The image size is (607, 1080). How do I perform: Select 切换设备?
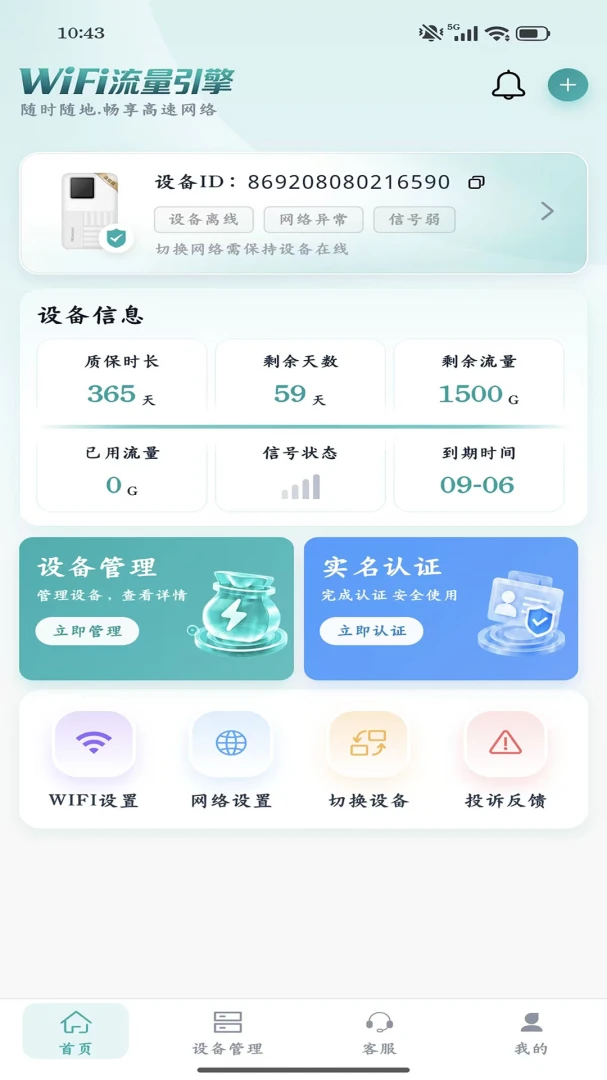pyautogui.click(x=369, y=760)
